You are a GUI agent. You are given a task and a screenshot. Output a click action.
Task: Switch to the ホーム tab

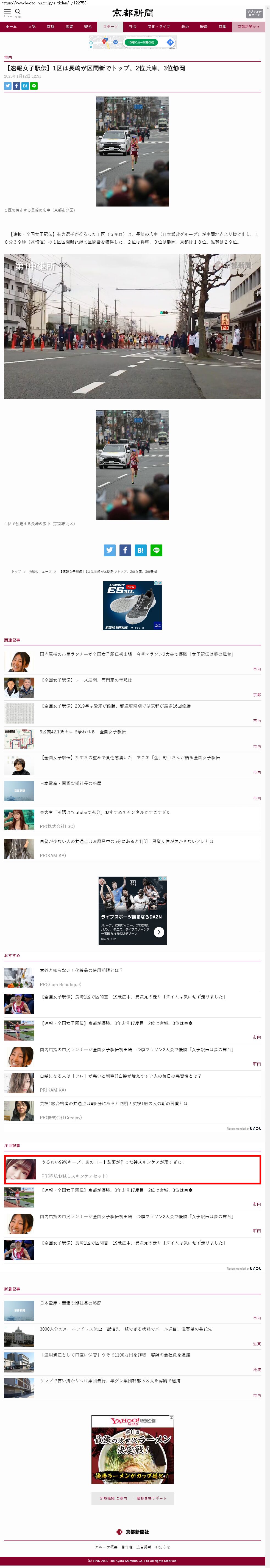[12, 27]
